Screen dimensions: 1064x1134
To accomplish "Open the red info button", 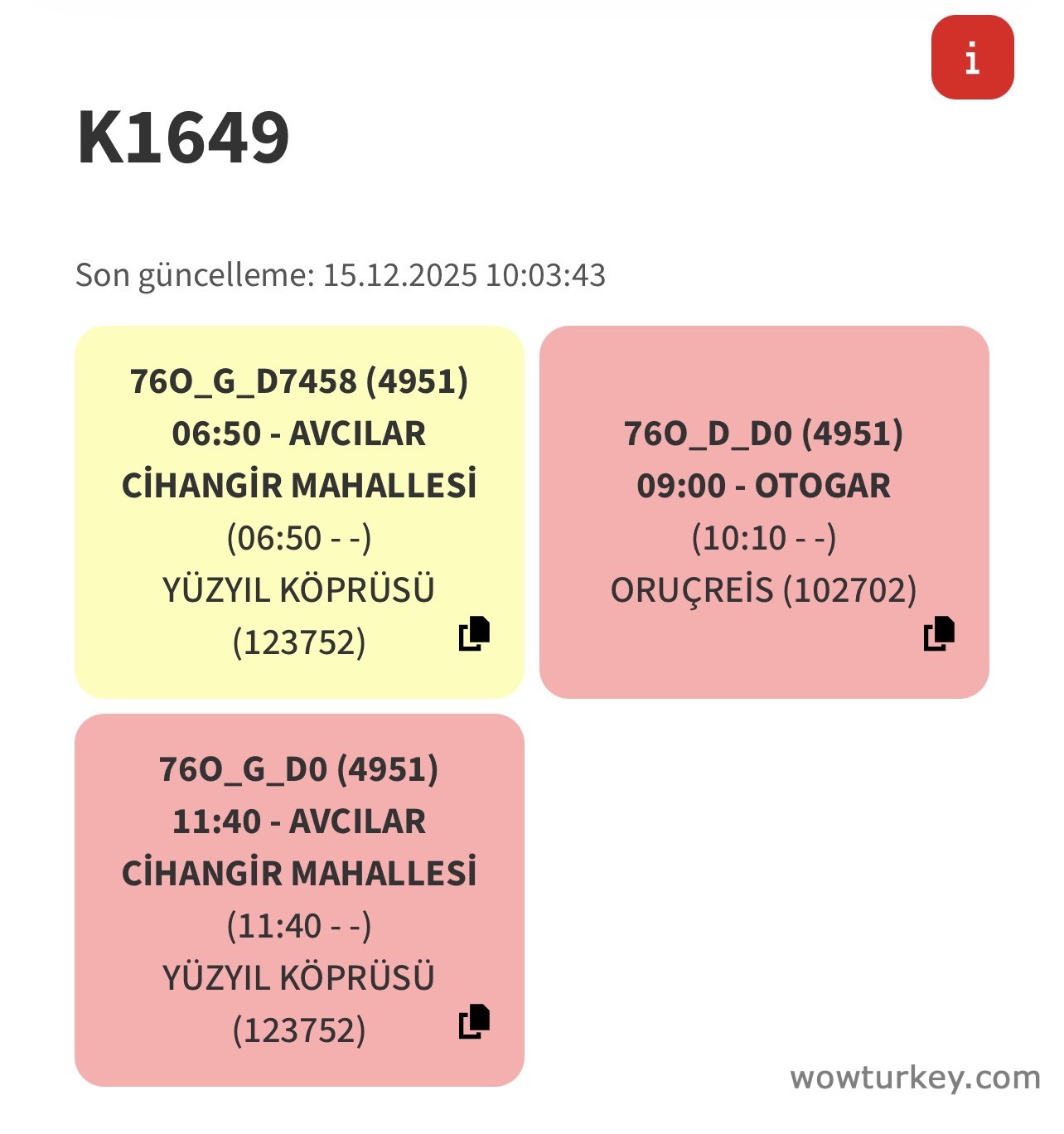I will coord(972,58).
